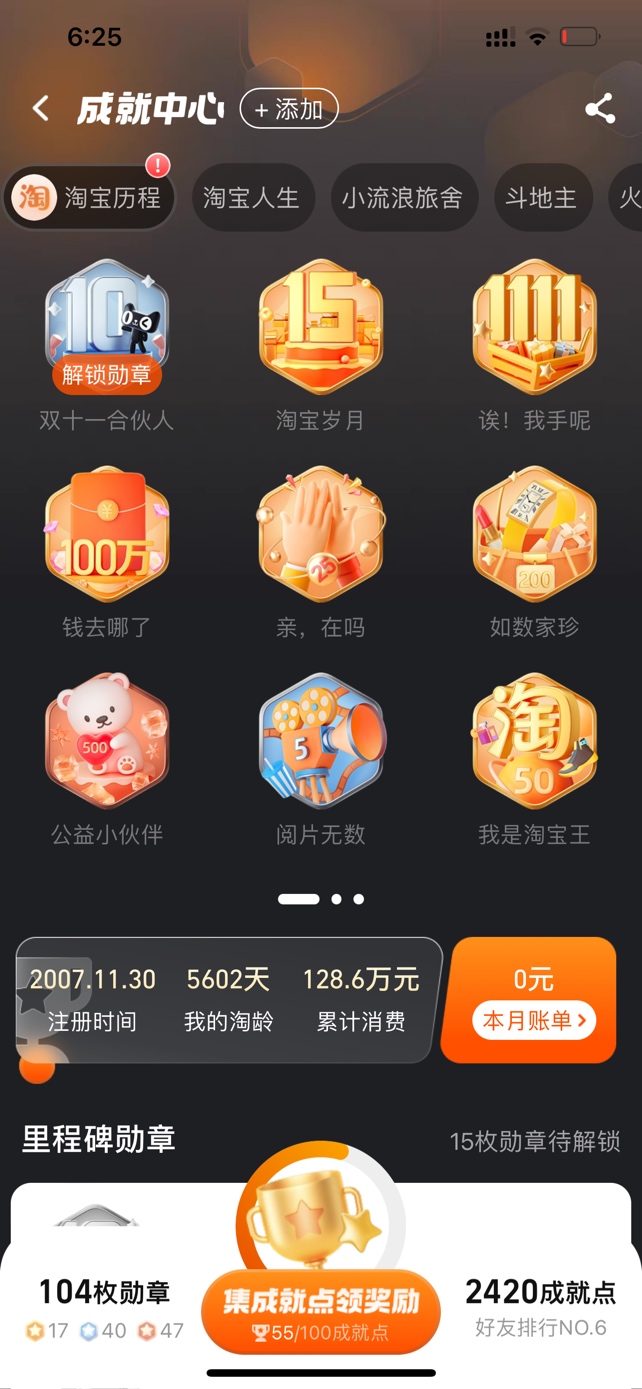
Task: Go back from 成就中心
Action: 41,108
